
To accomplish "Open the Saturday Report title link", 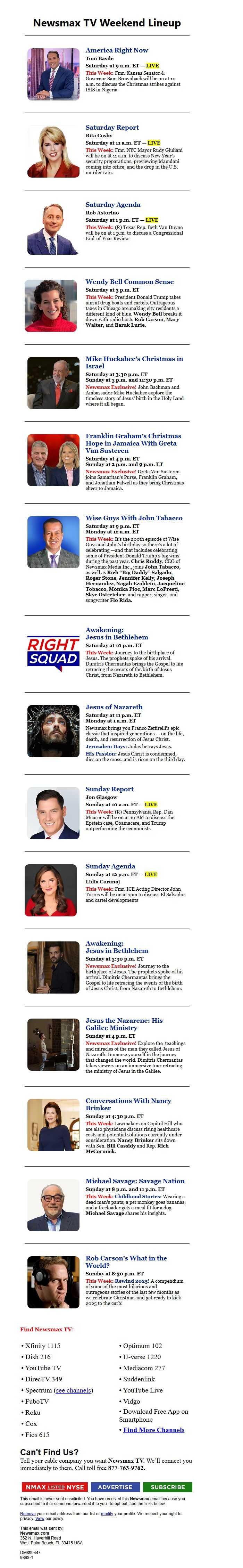I will click(x=112, y=127).
